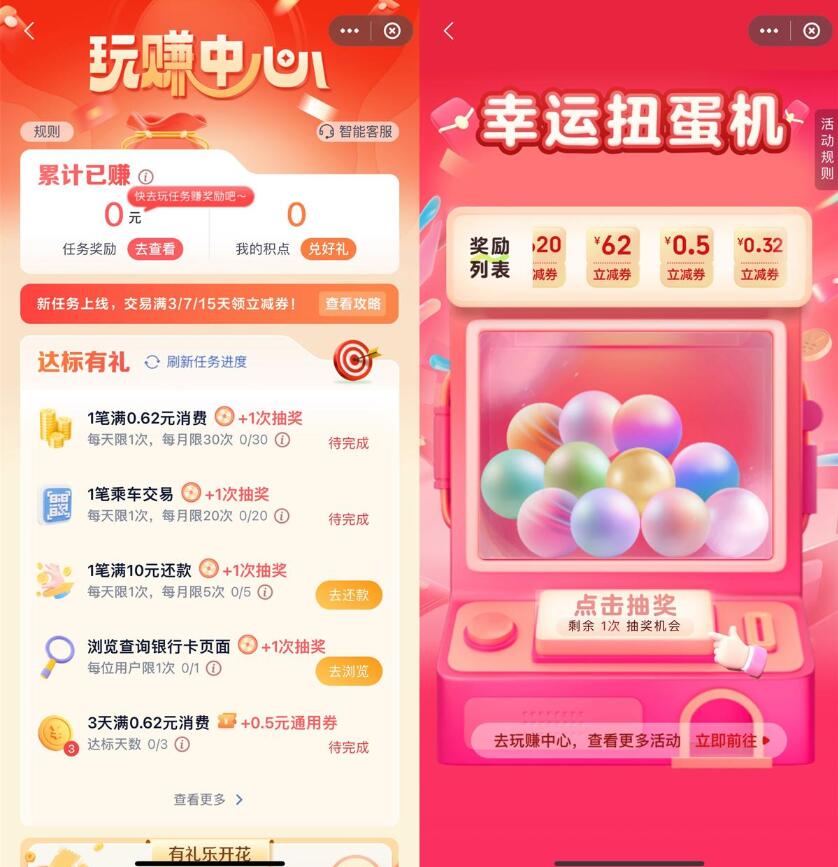Tap 点击抽奖 on the gashapon machine
Screen dimensions: 838x867
[x=625, y=605]
